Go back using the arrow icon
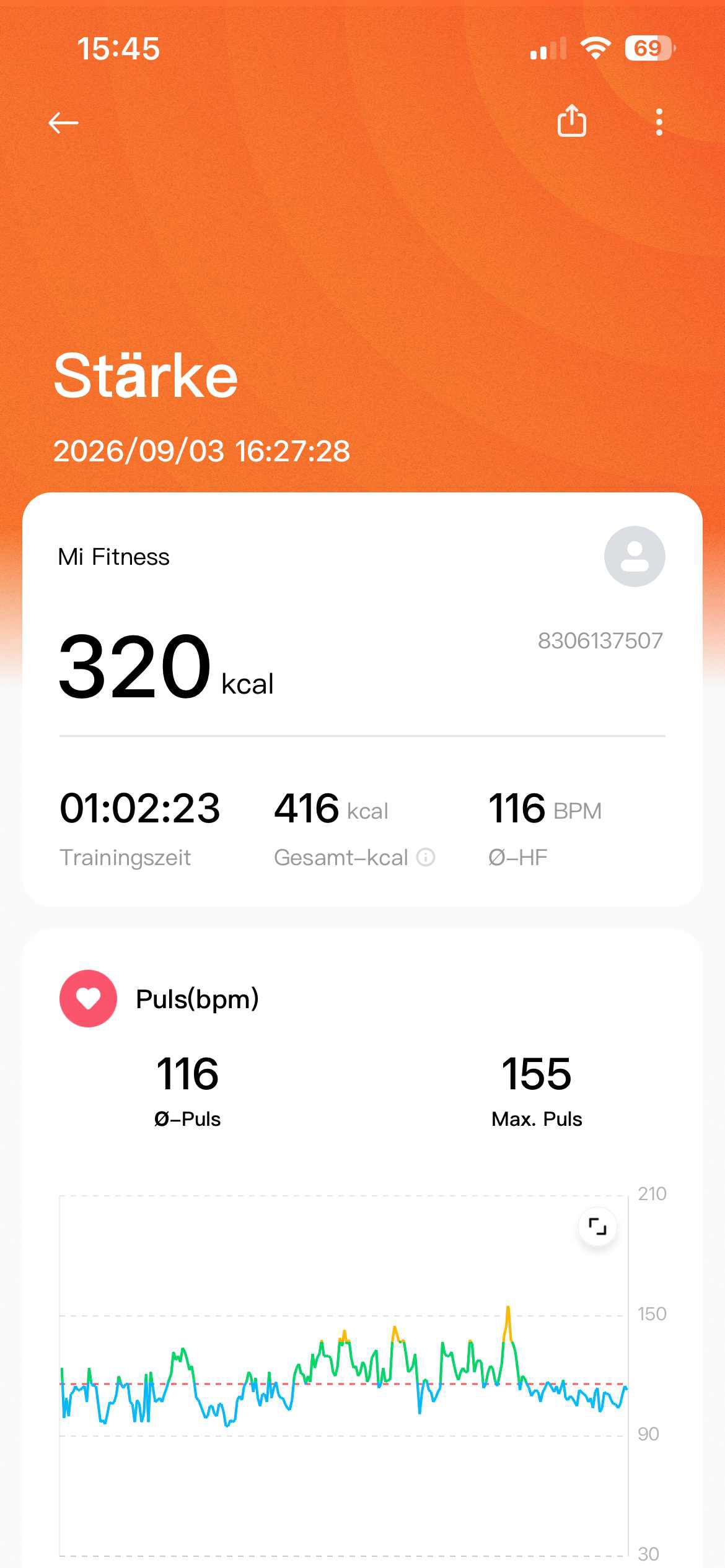 point(63,123)
